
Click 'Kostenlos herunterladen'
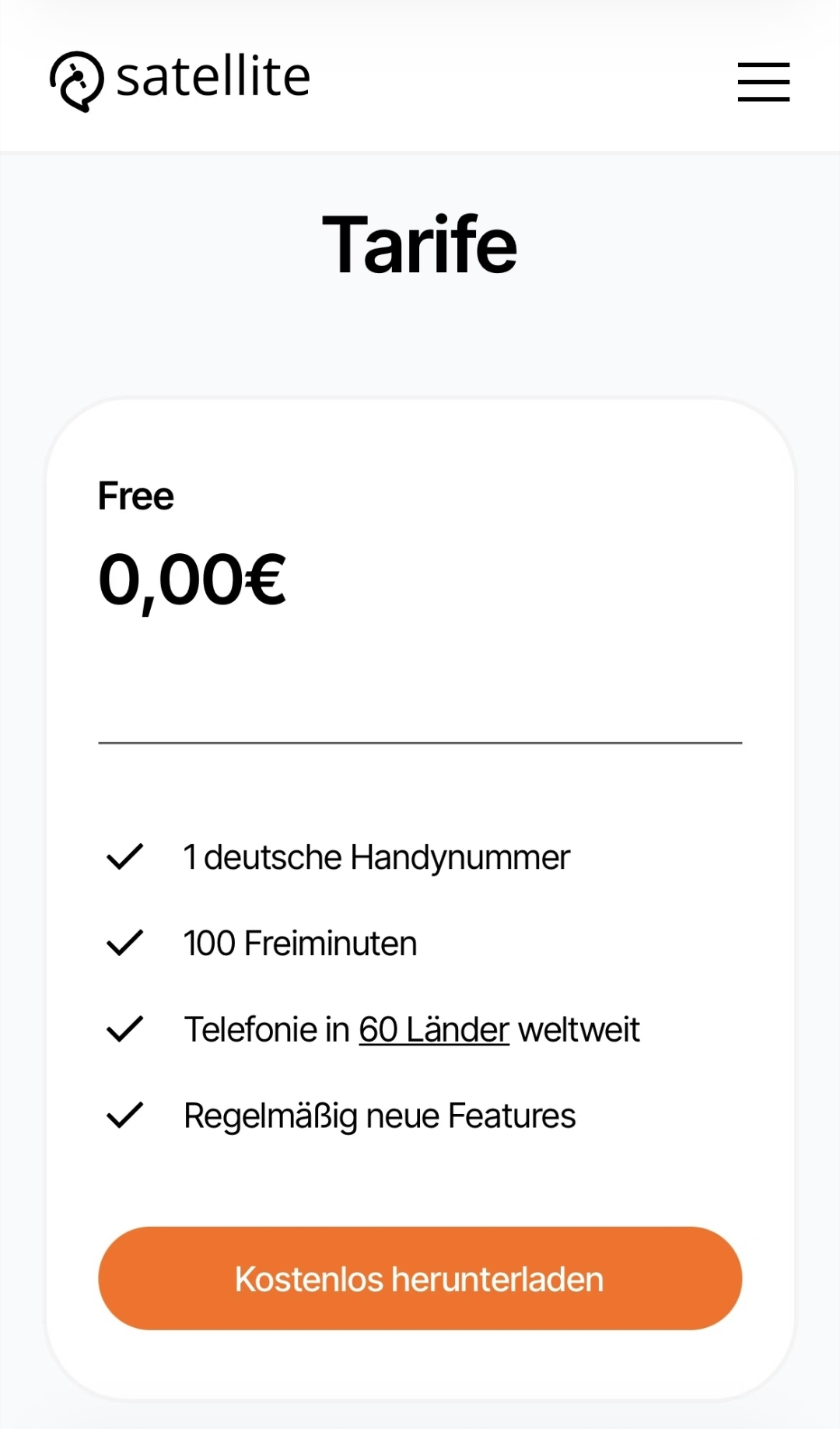tap(420, 1278)
